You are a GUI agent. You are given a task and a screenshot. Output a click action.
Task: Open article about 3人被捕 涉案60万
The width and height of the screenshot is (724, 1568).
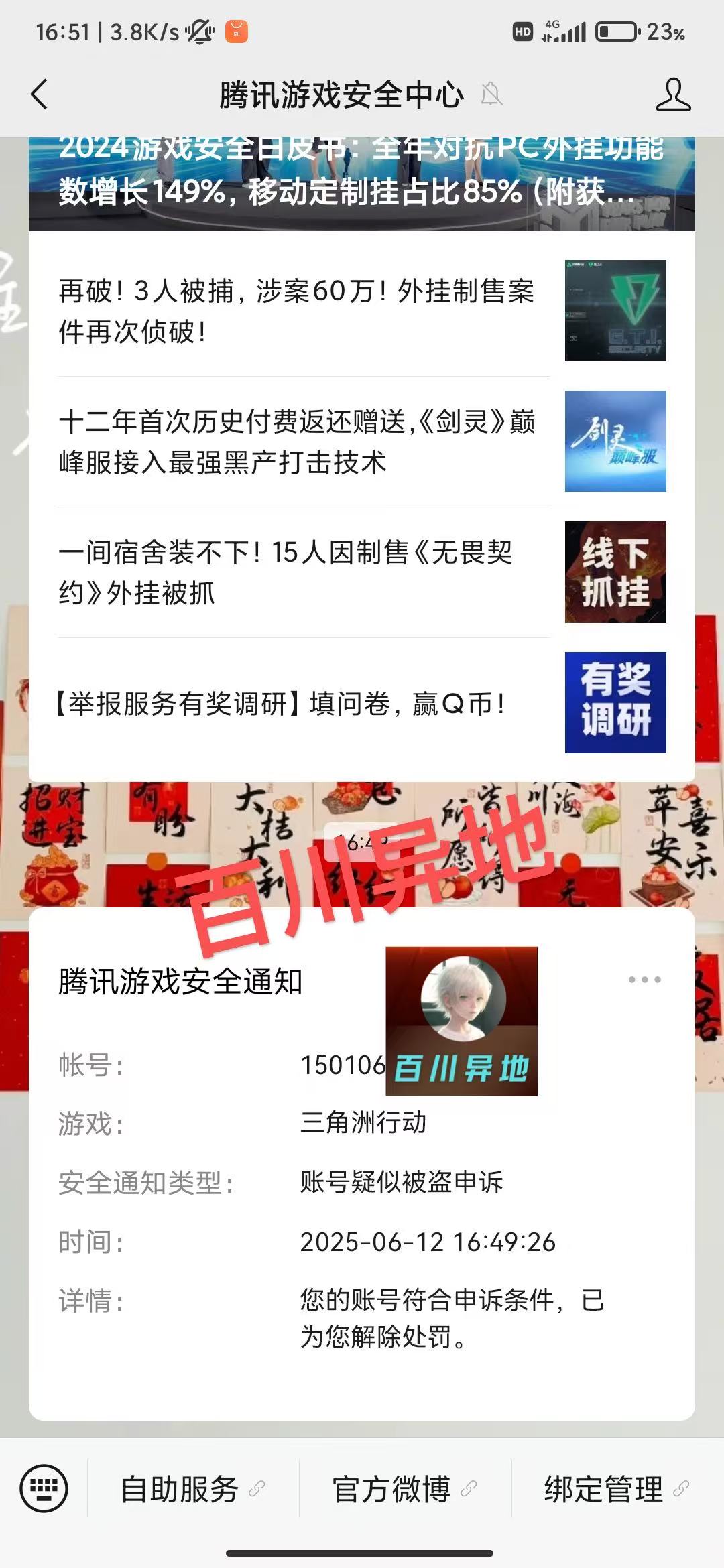click(362, 310)
